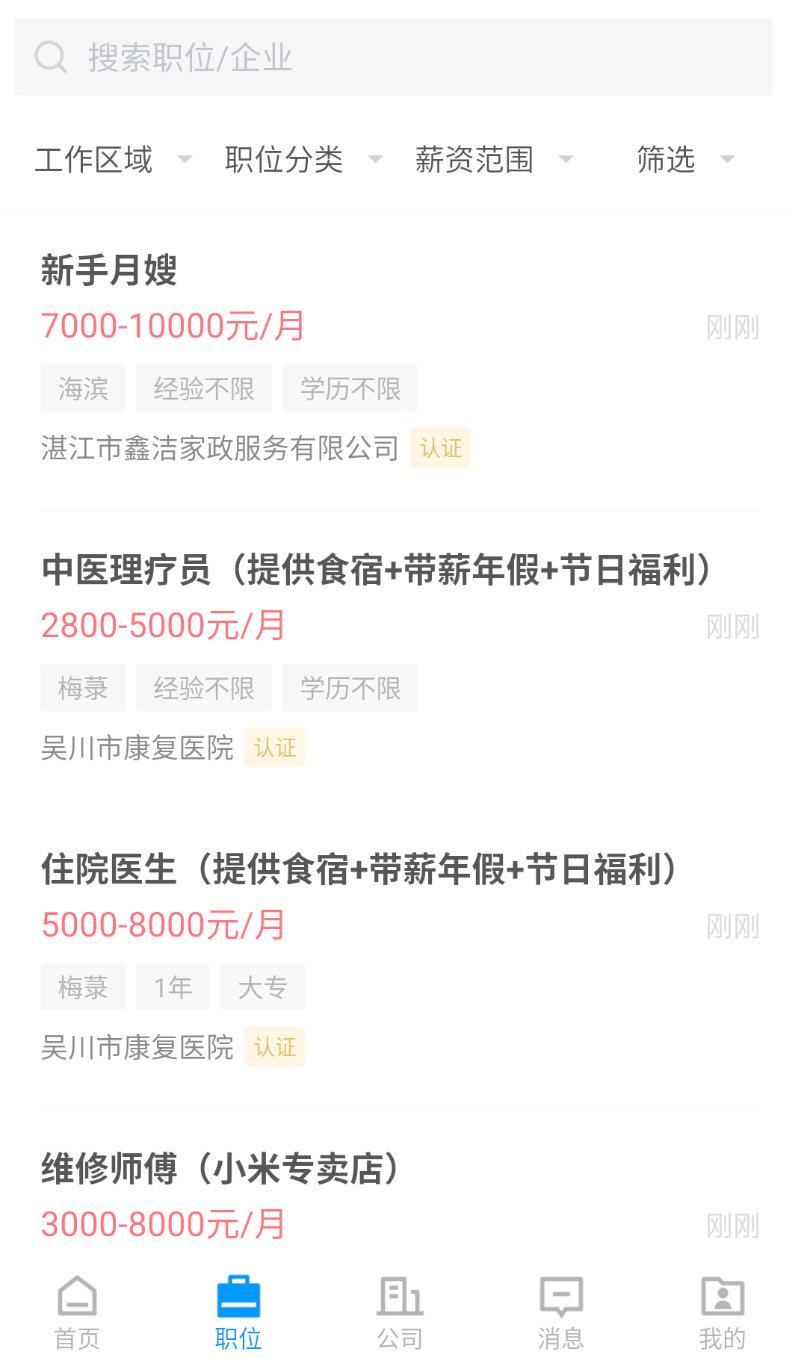The height and width of the screenshot is (1358, 795).
Task: Choose a 薪资范围 salary range
Action: [x=494, y=159]
